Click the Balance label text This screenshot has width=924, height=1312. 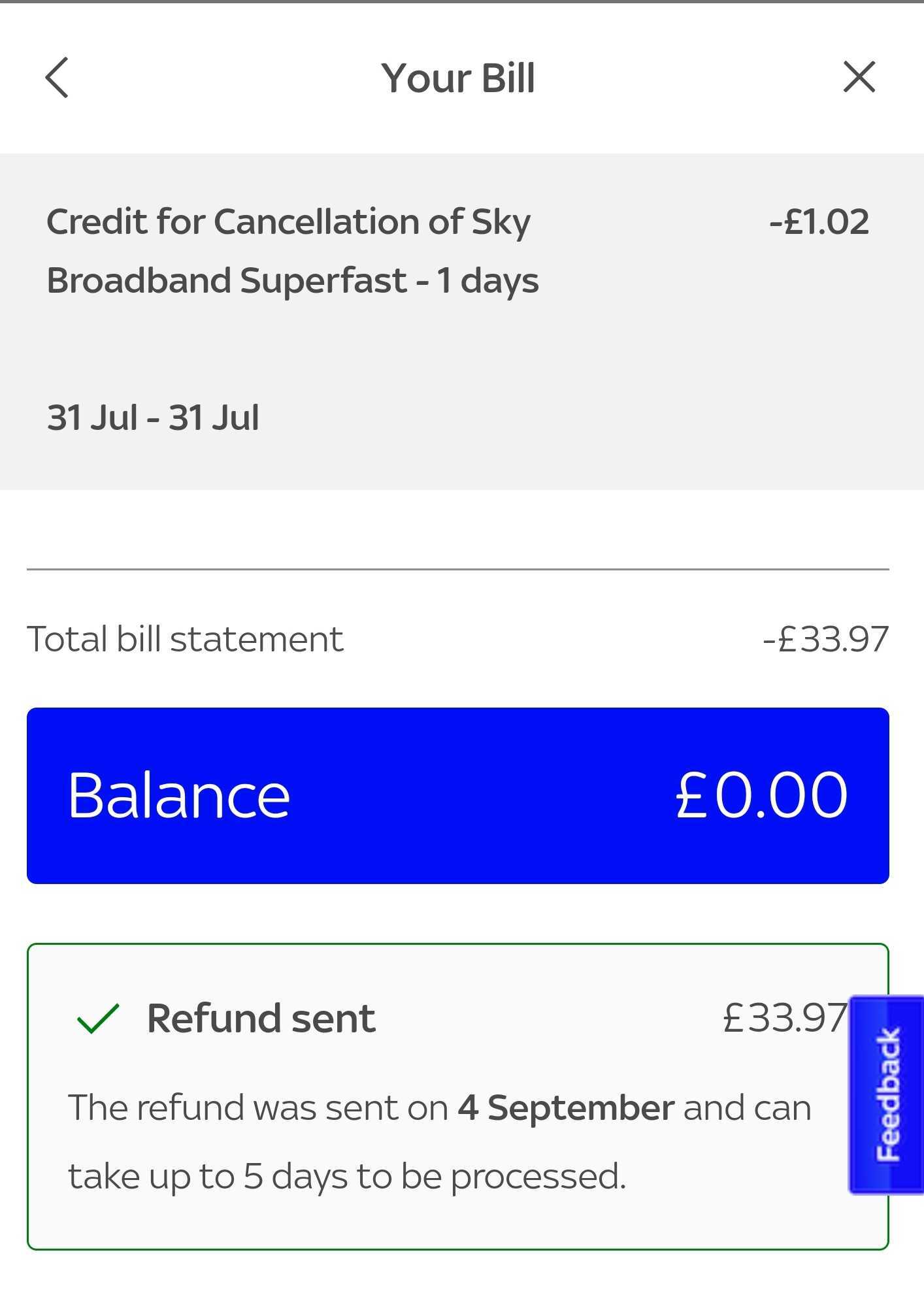178,794
